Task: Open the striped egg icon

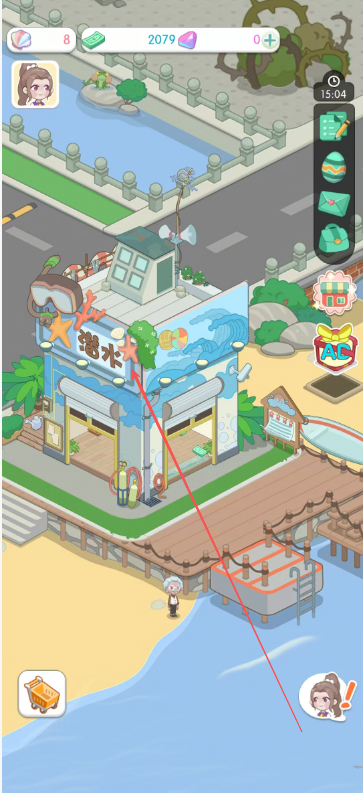Action: tap(334, 166)
